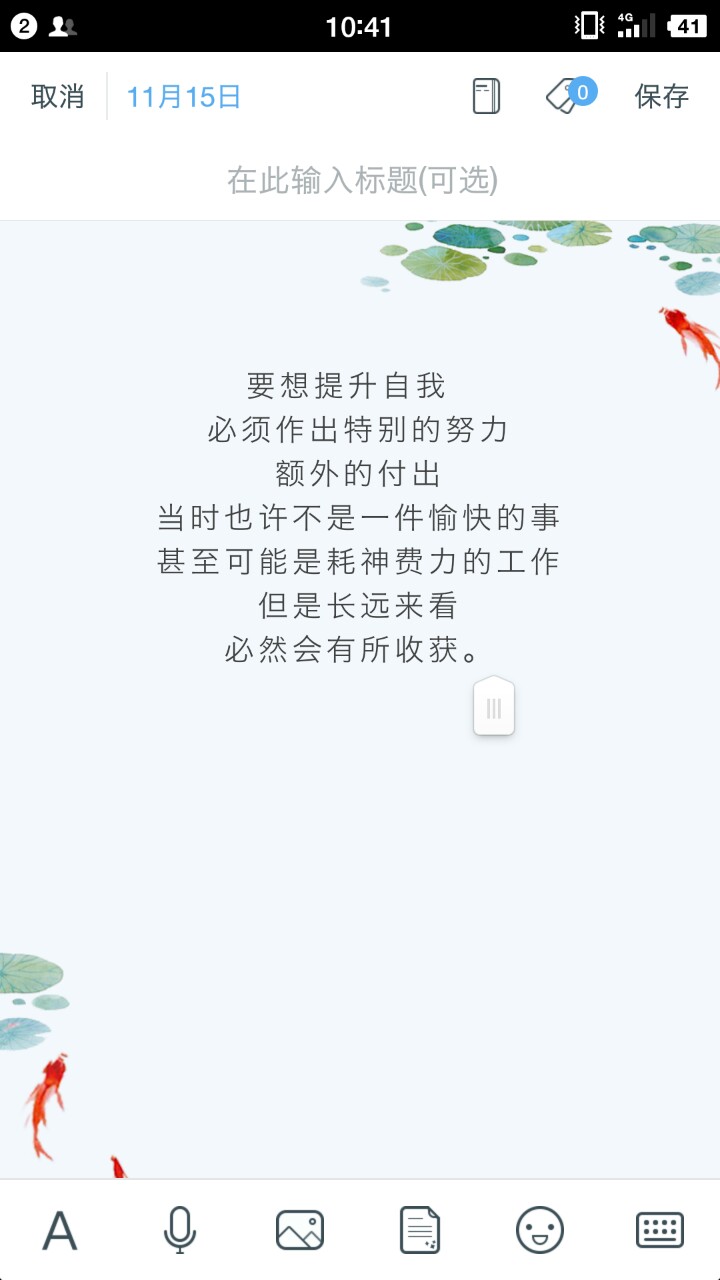The height and width of the screenshot is (1280, 720).
Task: Open the font style options (A)
Action: tap(59, 1230)
